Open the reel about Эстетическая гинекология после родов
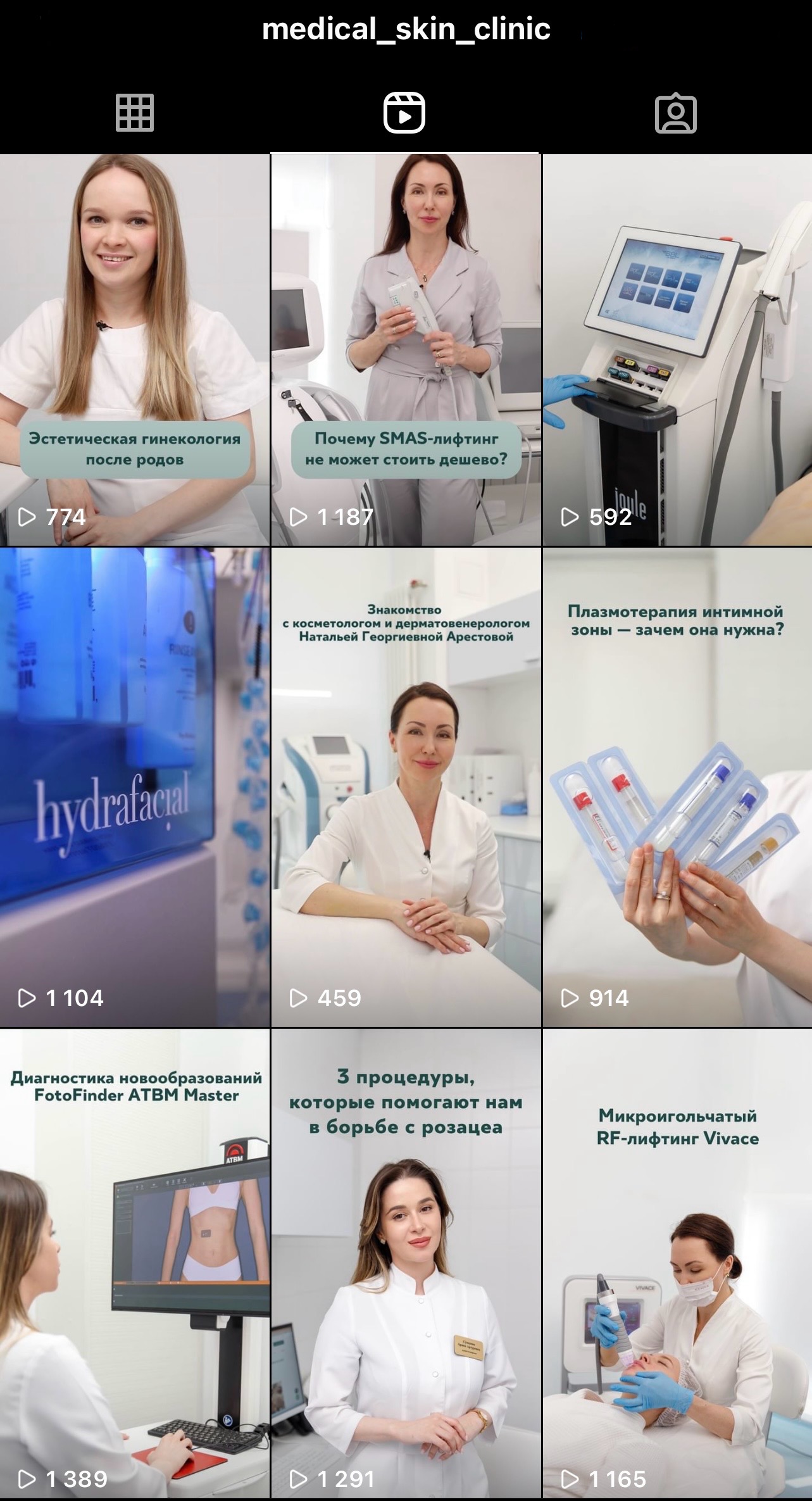The image size is (812, 1501). point(135,349)
